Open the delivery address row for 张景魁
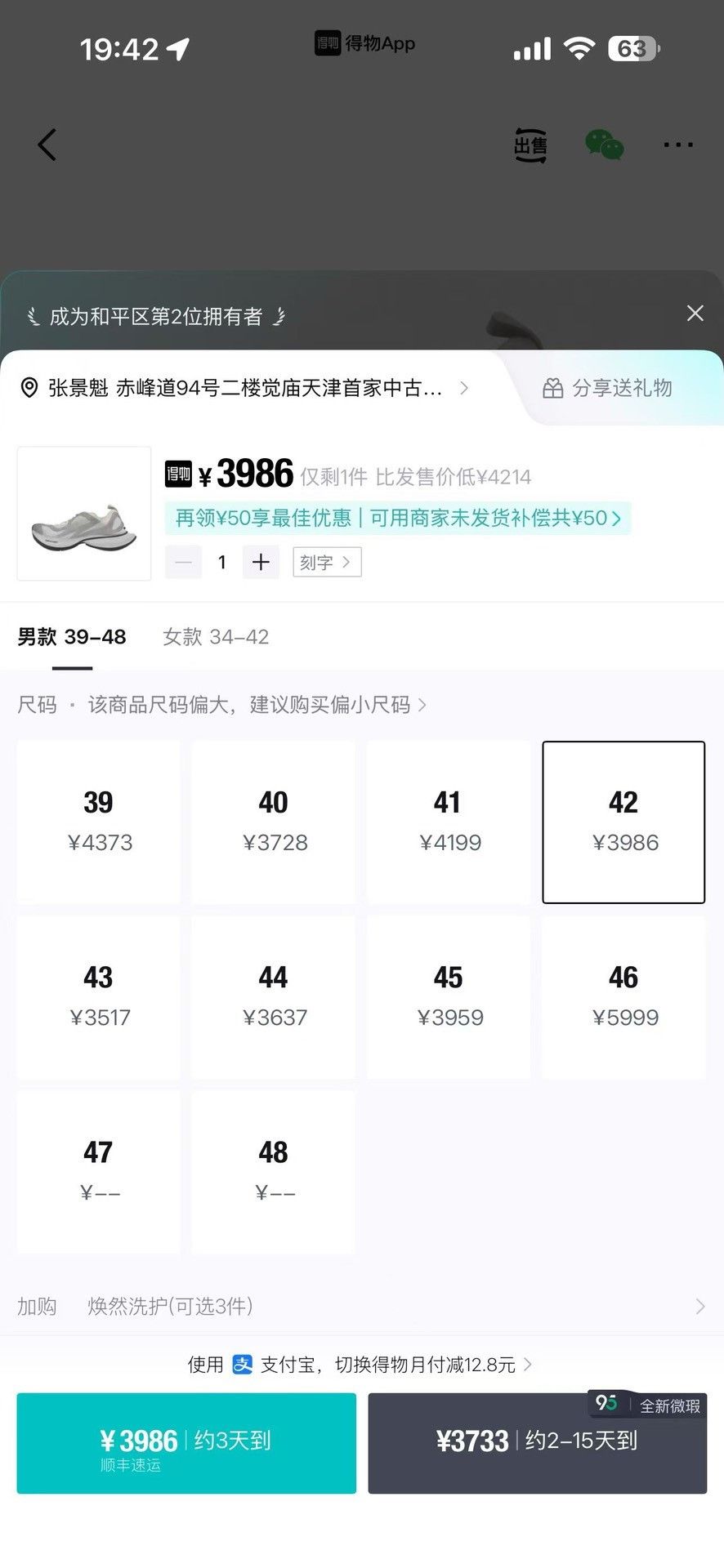The height and width of the screenshot is (1568, 724). (244, 388)
